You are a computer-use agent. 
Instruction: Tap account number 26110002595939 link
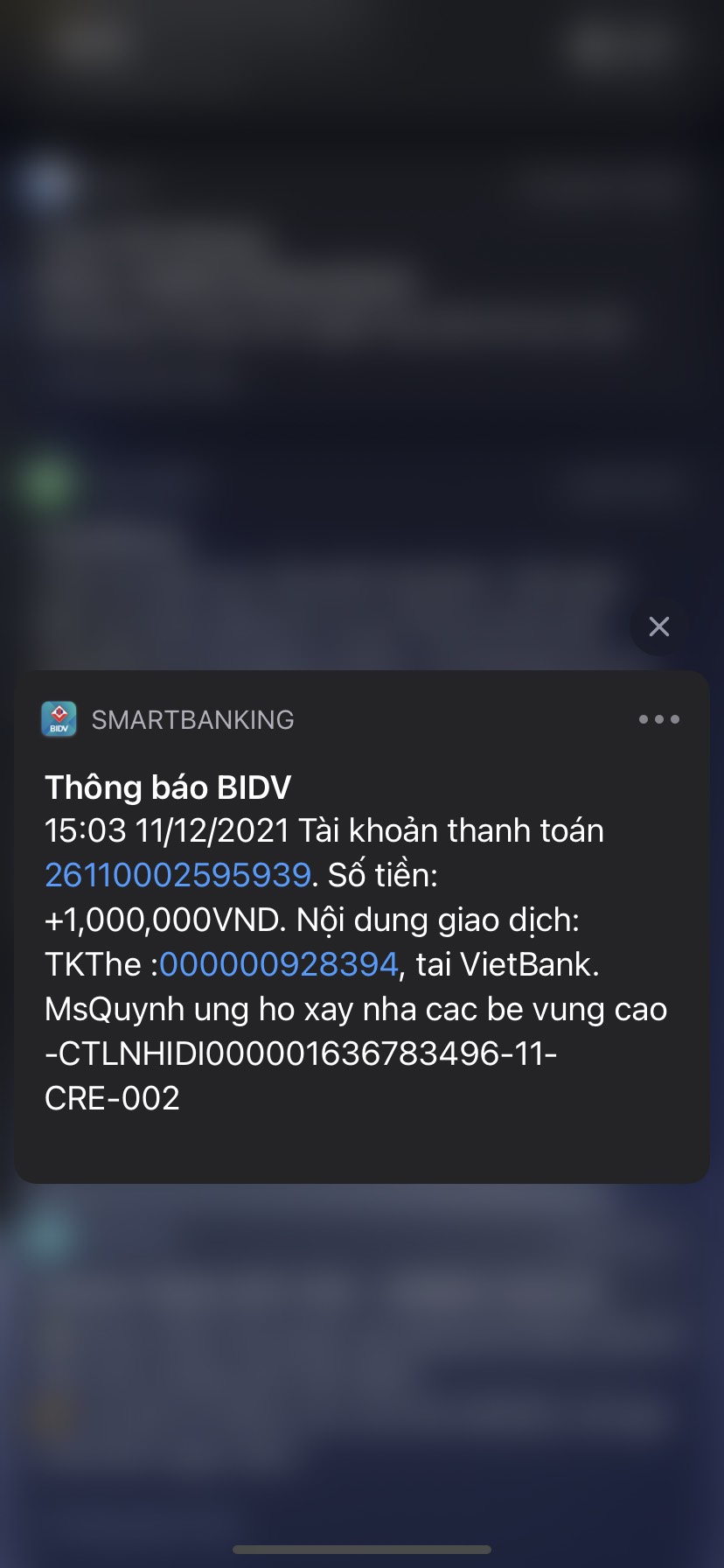pos(178,875)
